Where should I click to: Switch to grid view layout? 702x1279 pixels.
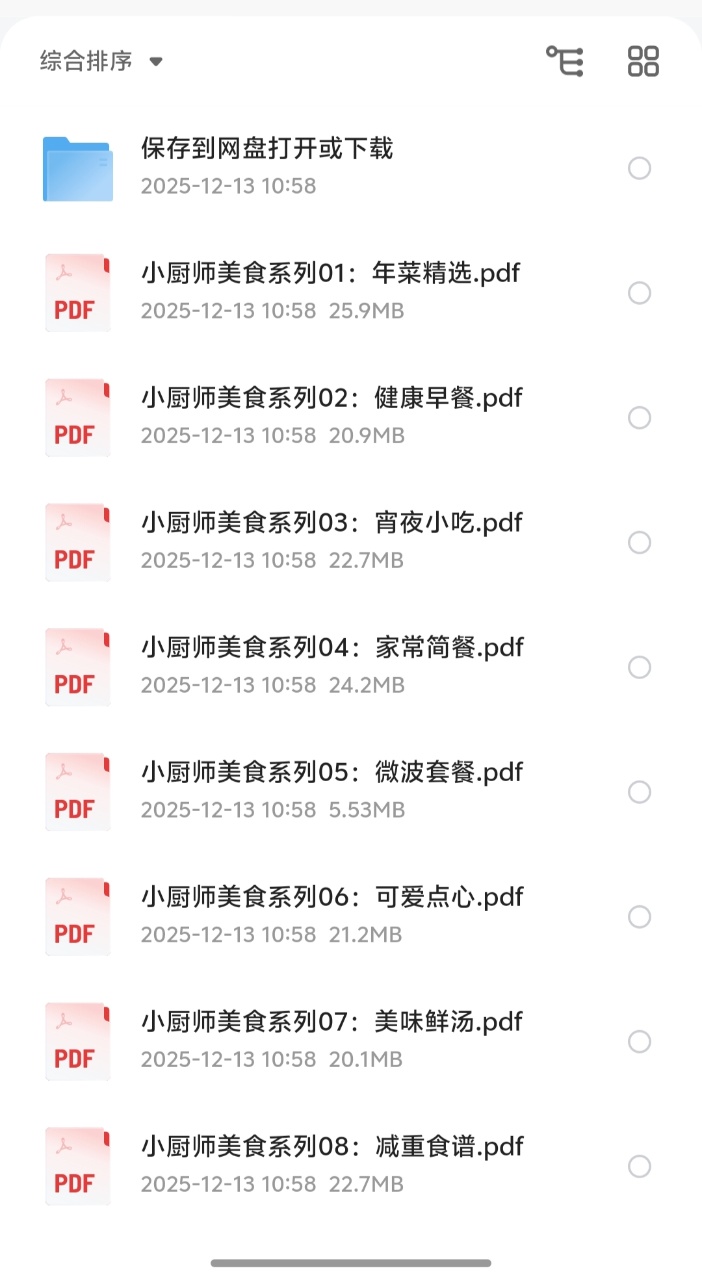643,61
